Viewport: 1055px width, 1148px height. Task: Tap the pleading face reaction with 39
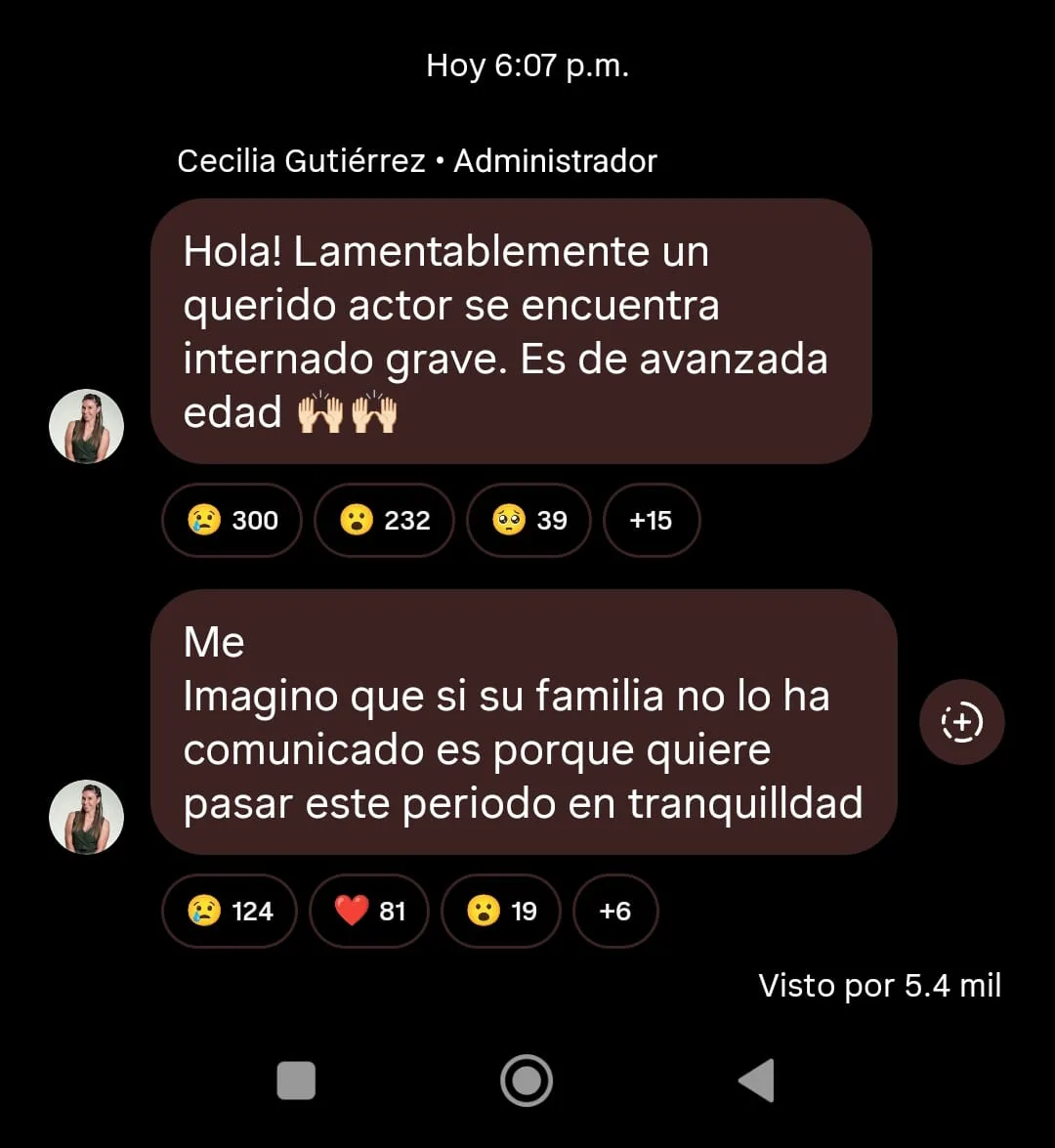click(x=529, y=520)
